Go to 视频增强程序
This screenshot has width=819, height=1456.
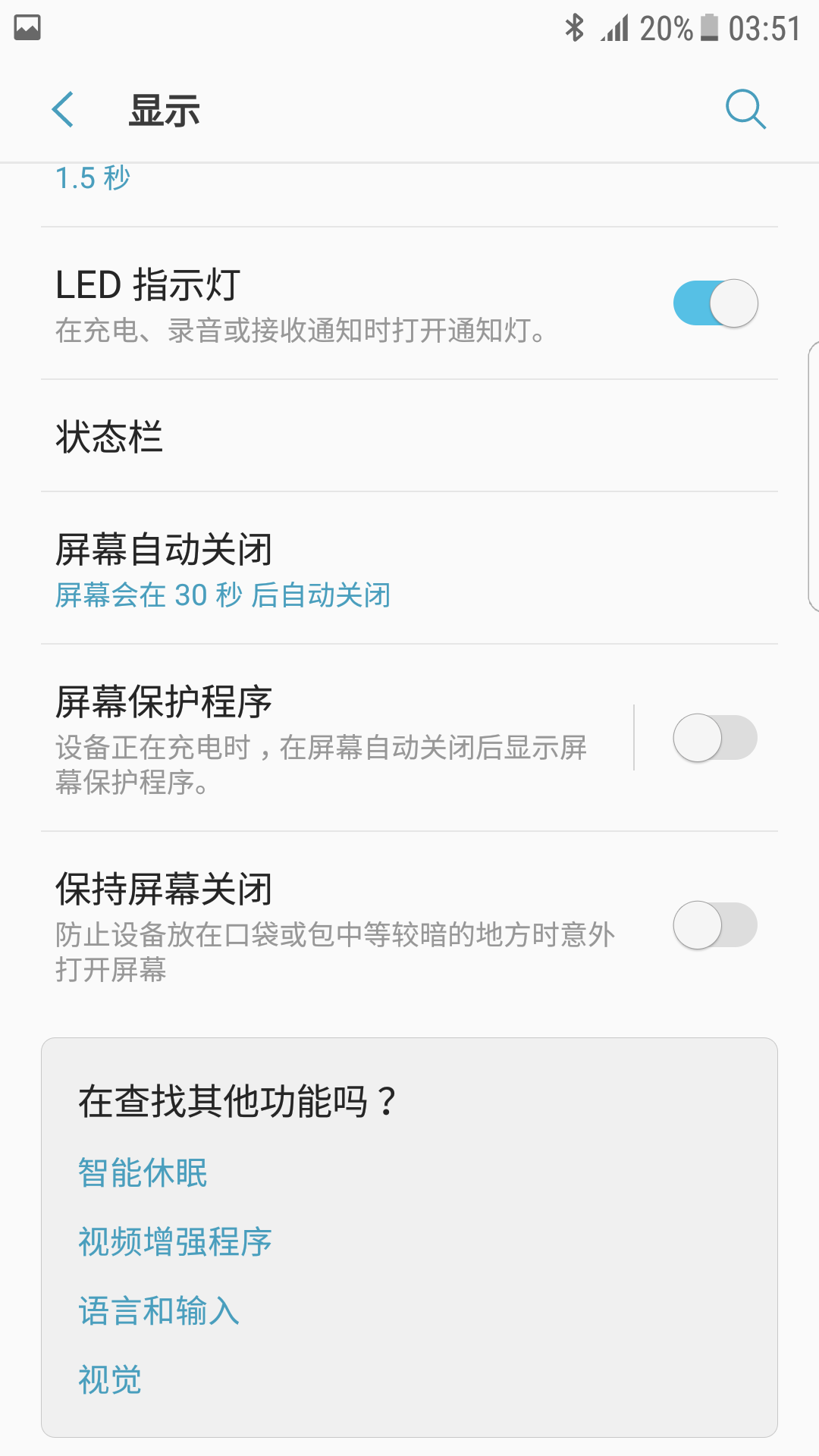pos(175,1241)
